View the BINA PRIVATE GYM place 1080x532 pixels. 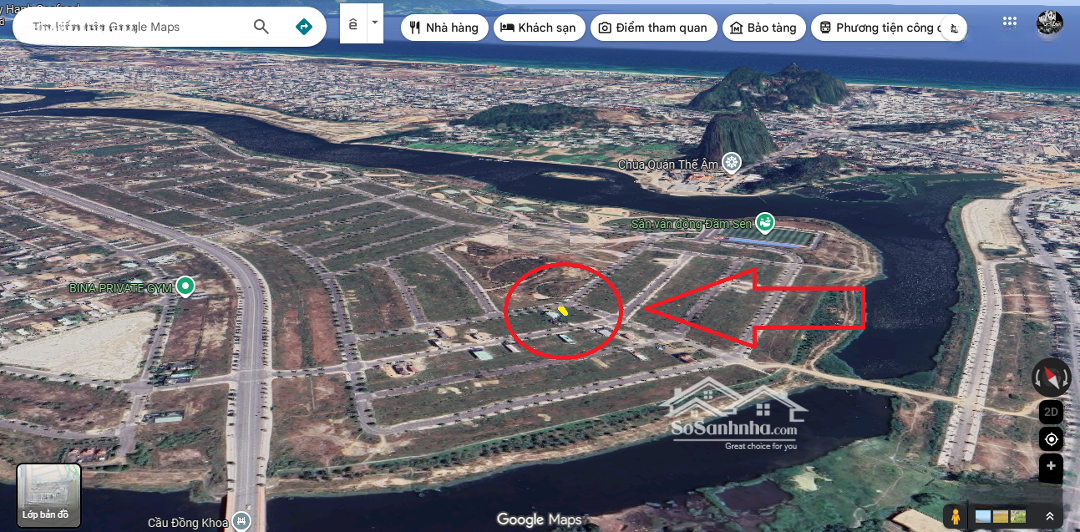click(186, 287)
